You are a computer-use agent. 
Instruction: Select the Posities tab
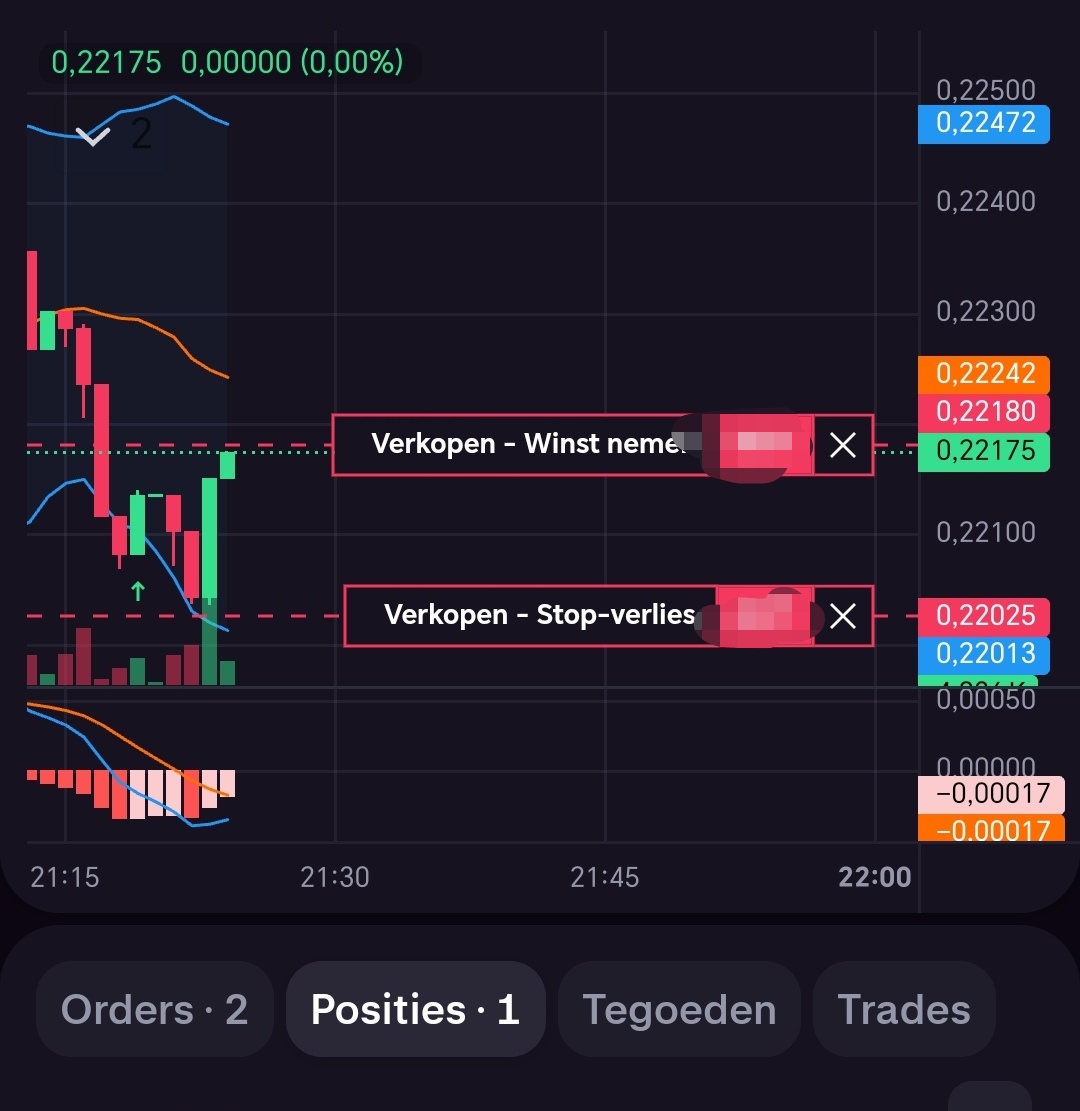[415, 1009]
